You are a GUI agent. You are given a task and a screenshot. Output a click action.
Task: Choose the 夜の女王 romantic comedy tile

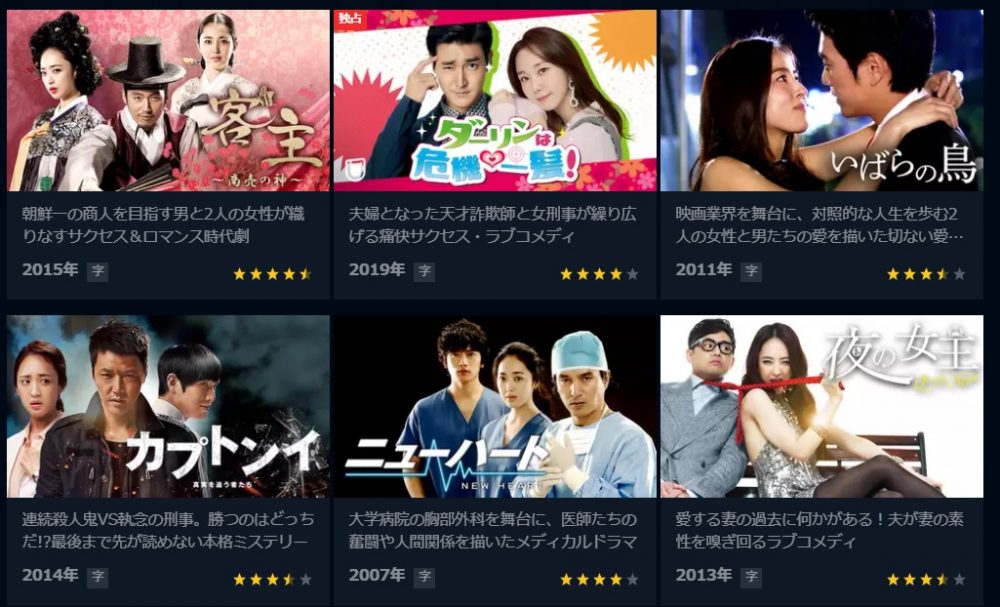pos(821,407)
